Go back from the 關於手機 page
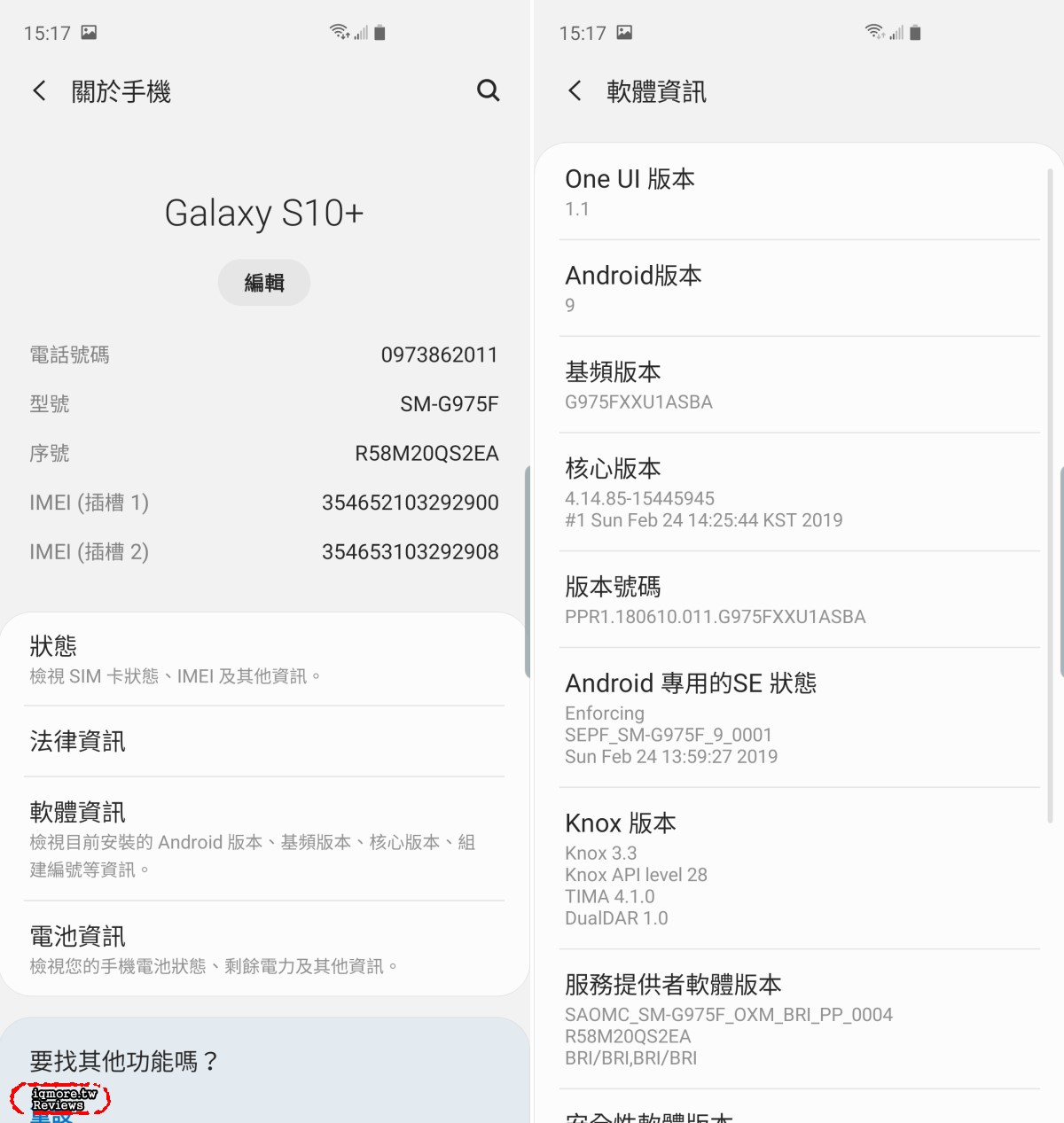This screenshot has width=1064, height=1123. (39, 90)
